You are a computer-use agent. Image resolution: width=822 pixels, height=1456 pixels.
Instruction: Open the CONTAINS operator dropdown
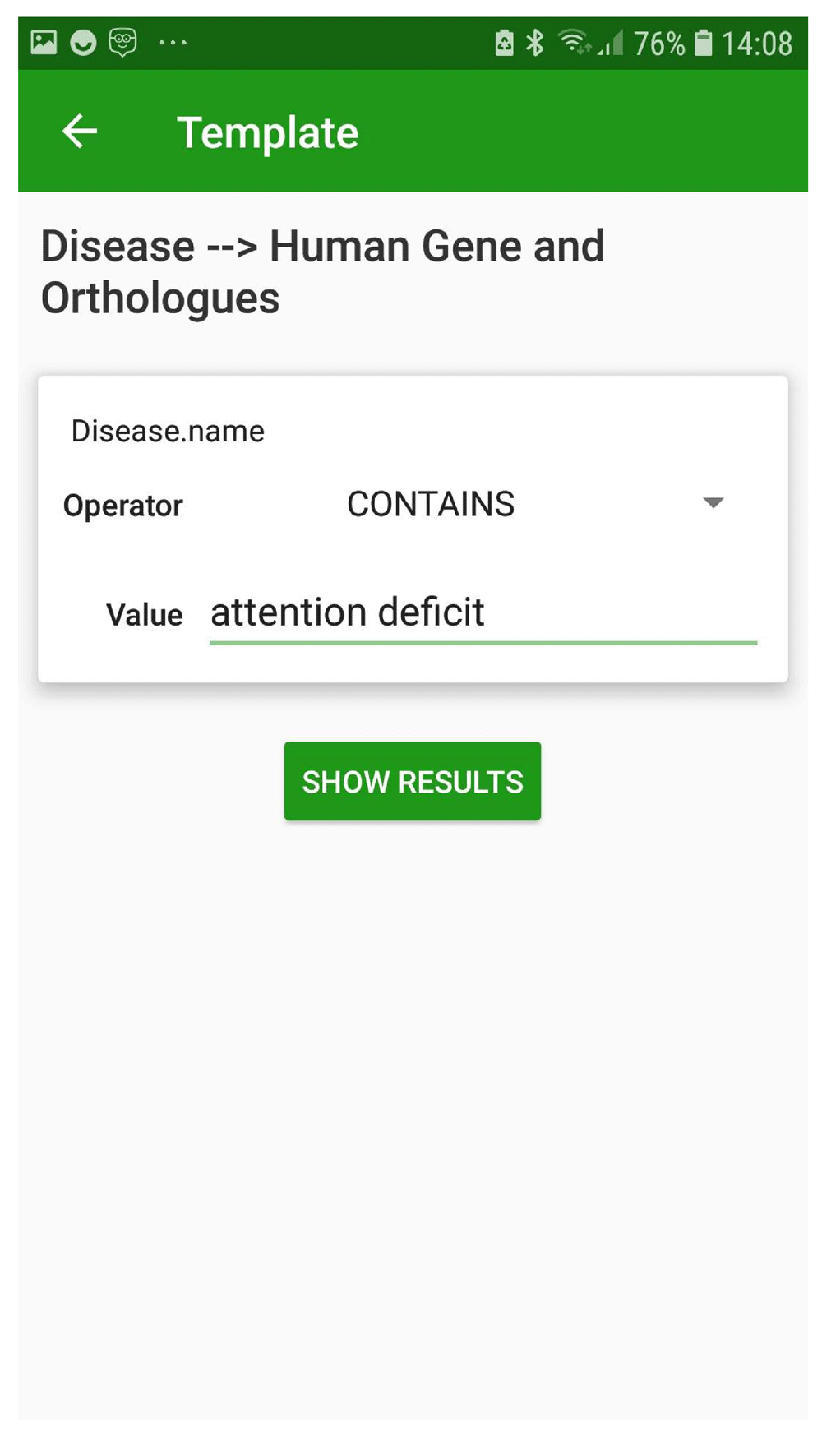tap(534, 504)
